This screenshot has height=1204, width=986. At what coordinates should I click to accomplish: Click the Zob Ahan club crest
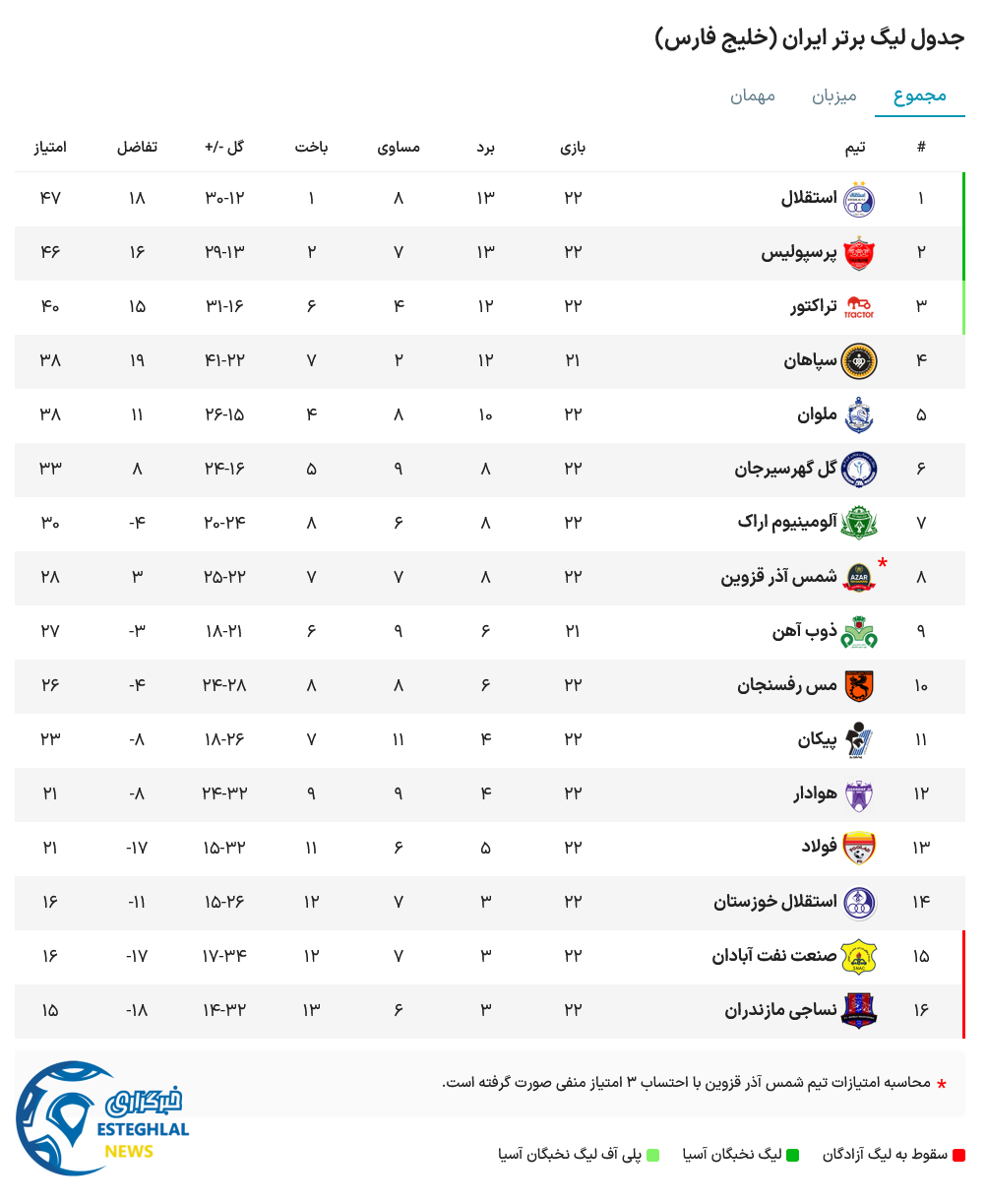coord(858,632)
